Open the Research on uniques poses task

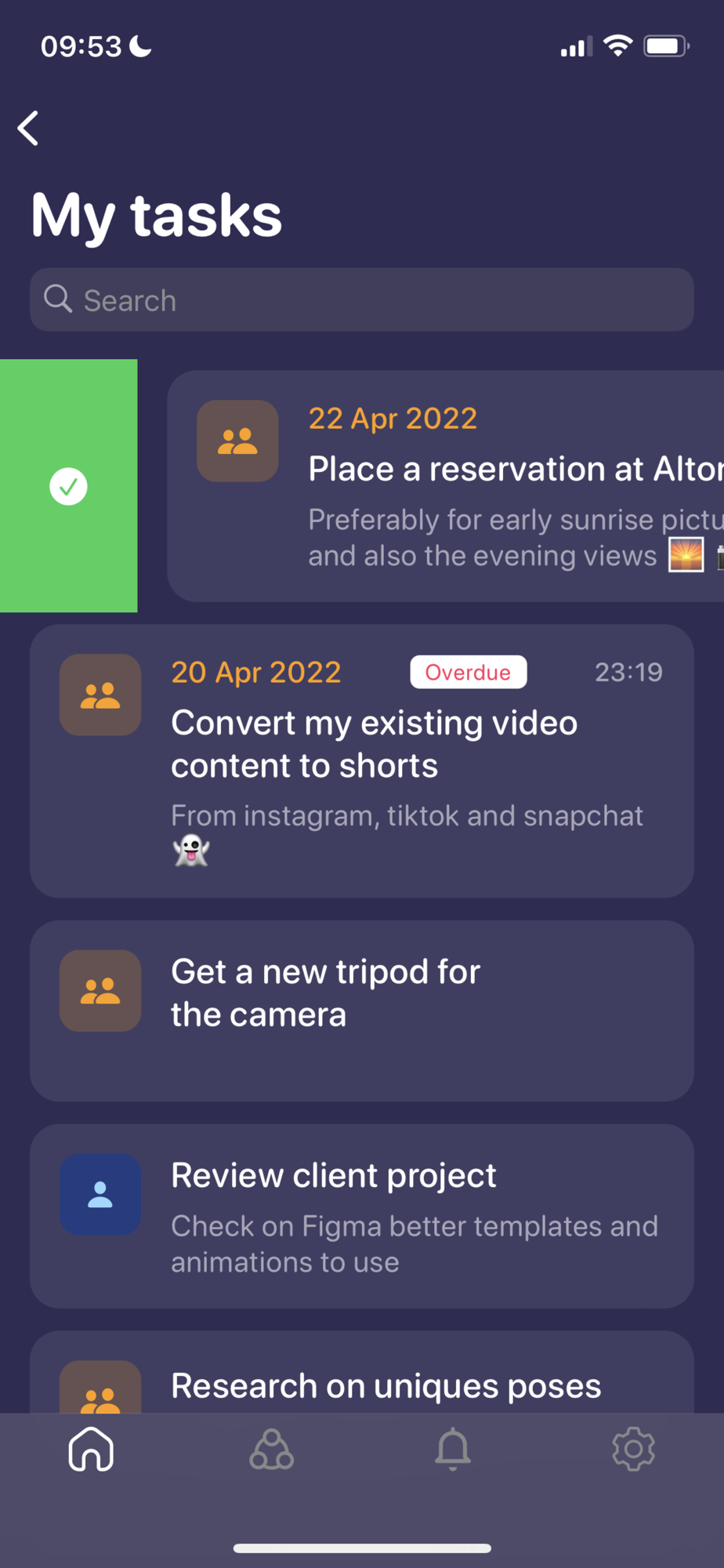click(x=362, y=1372)
